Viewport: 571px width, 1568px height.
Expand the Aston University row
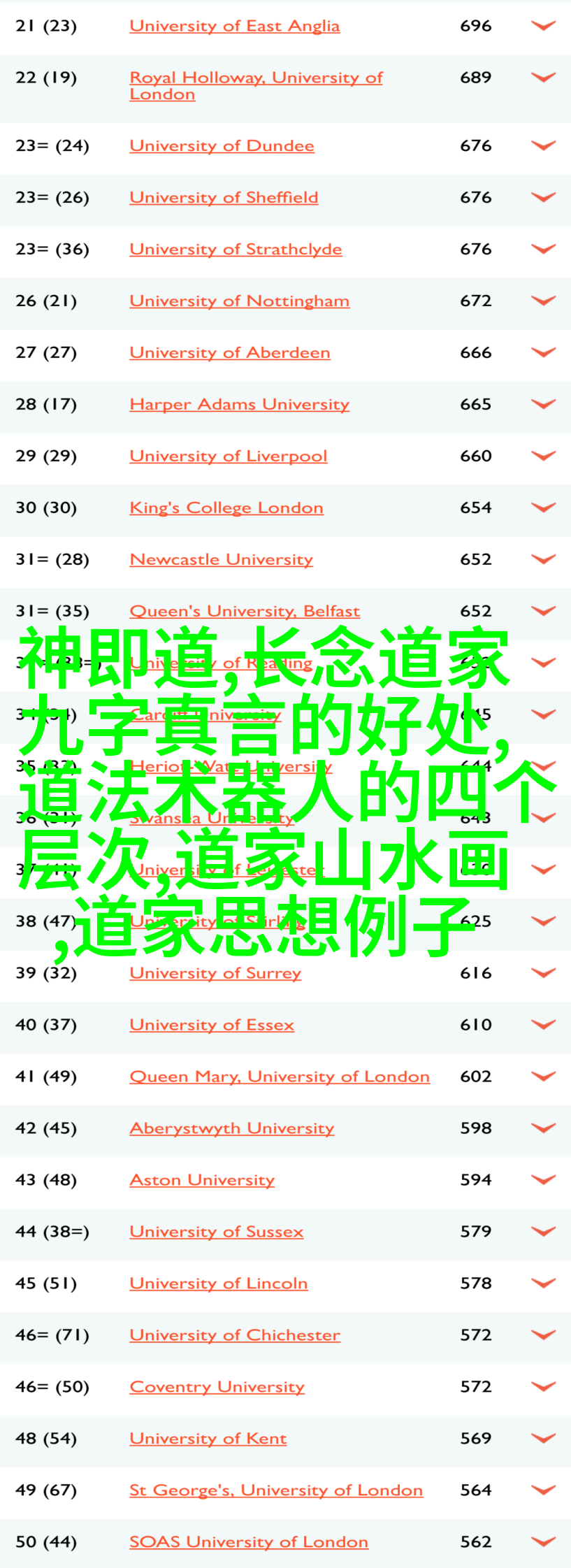[543, 1180]
